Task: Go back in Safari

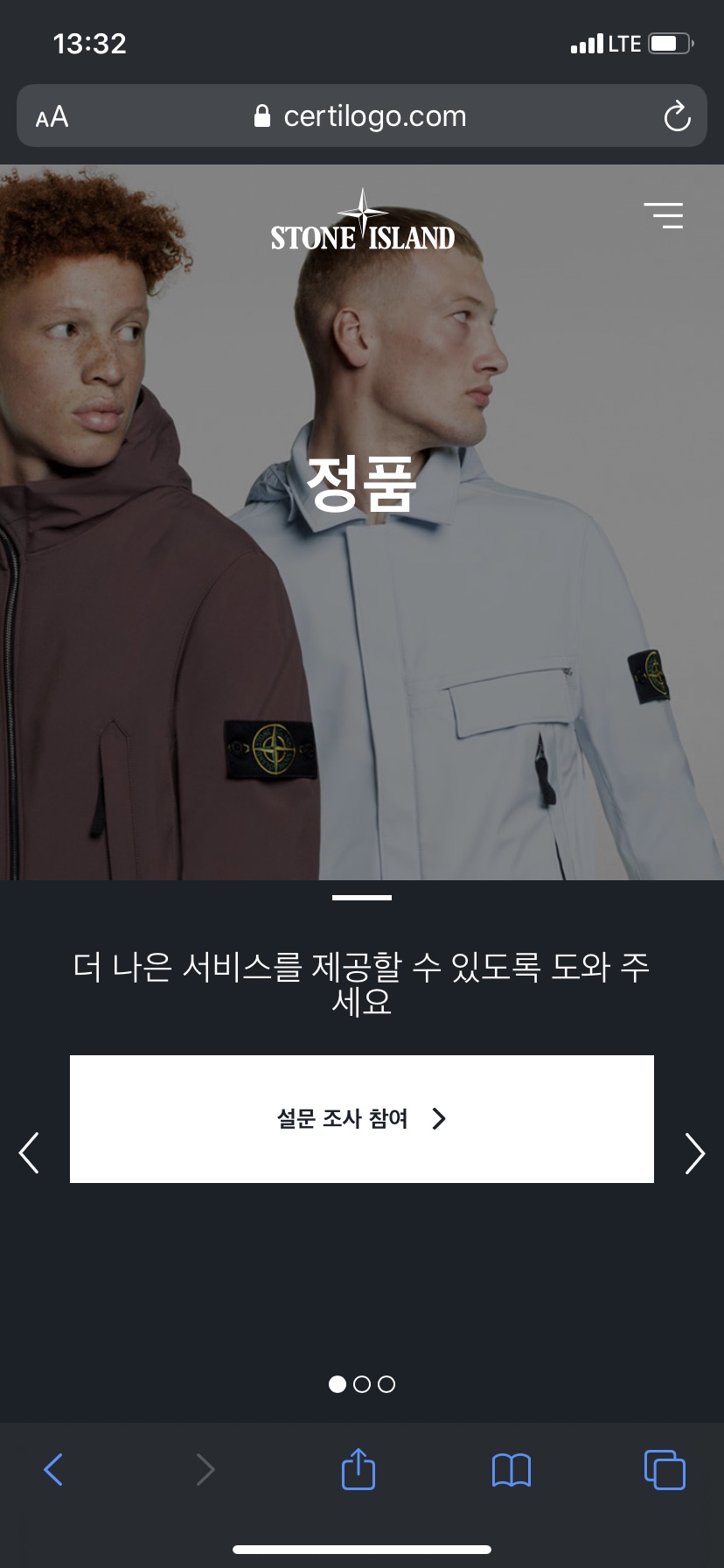Action: (x=53, y=1469)
